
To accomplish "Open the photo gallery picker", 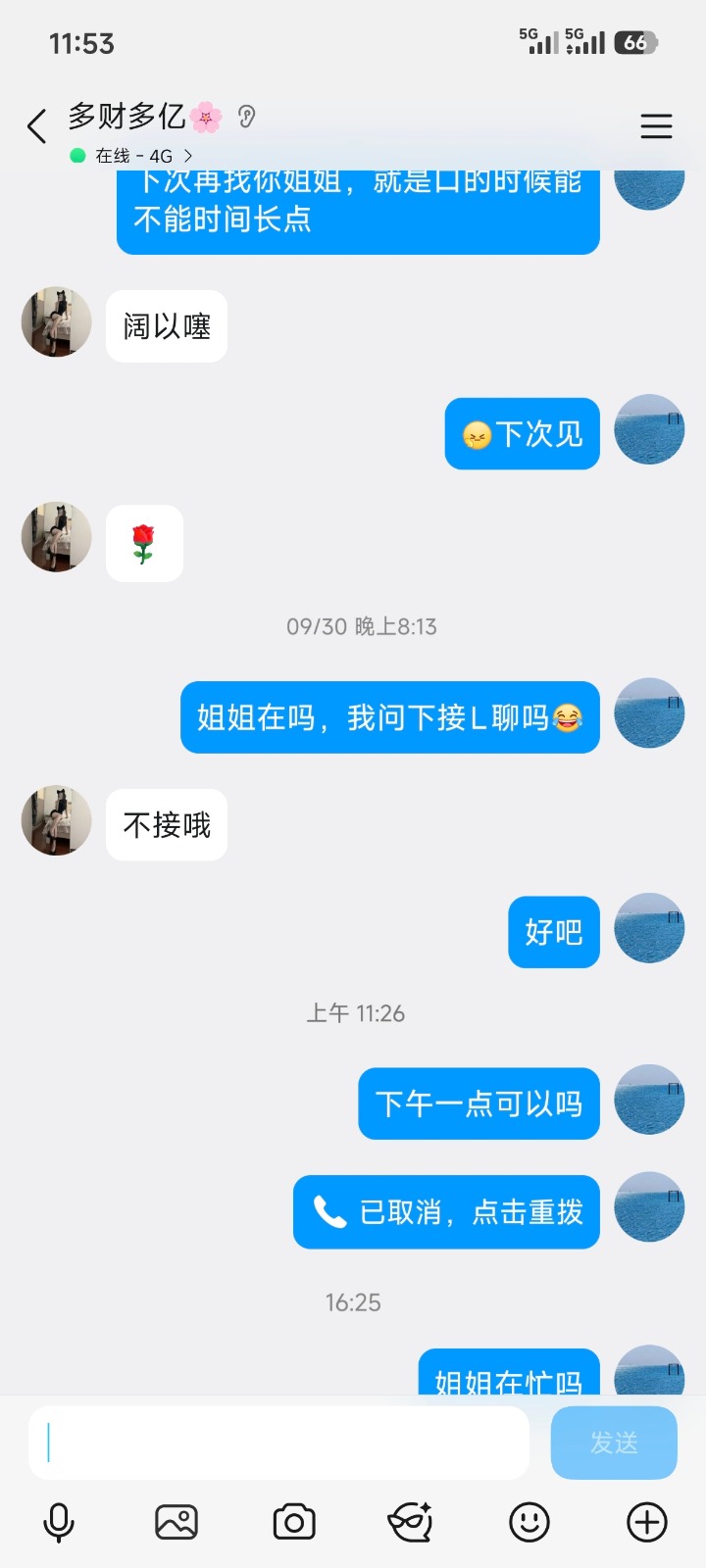I will click(x=176, y=1523).
